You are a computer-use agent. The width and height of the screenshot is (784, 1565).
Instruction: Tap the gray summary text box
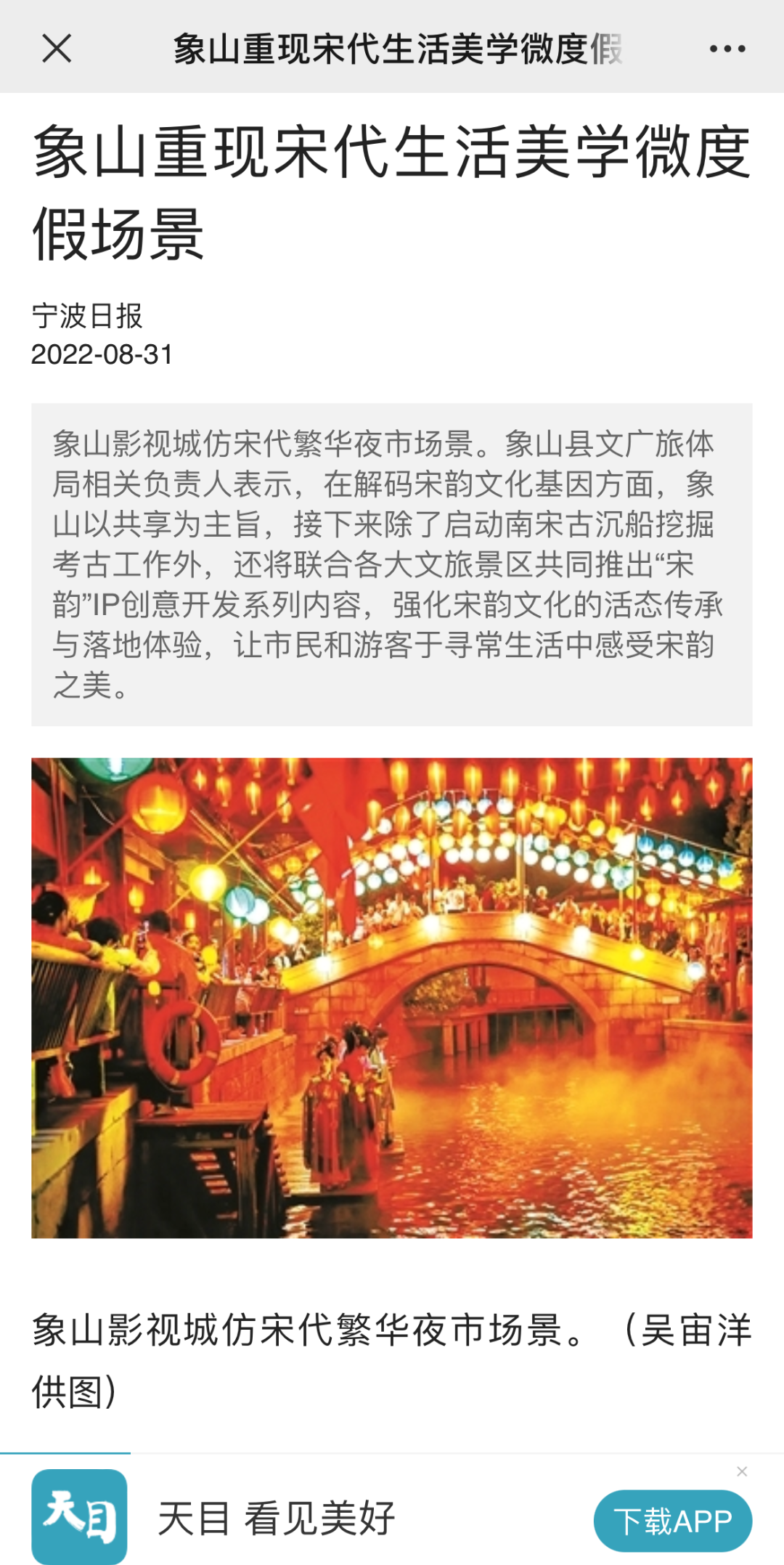[392, 563]
